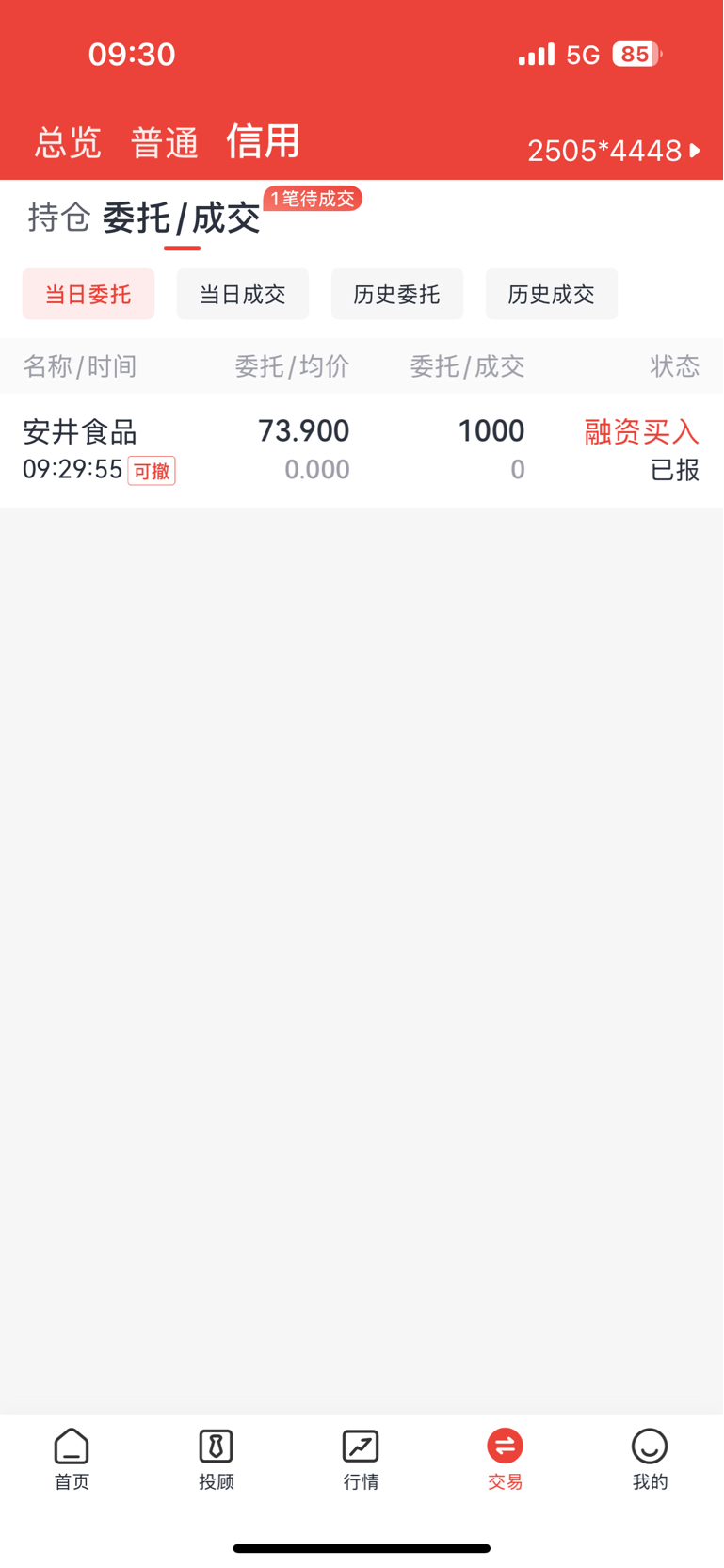Go to the 首页 home tab
Screen dimensions: 724x1568
click(x=72, y=1459)
